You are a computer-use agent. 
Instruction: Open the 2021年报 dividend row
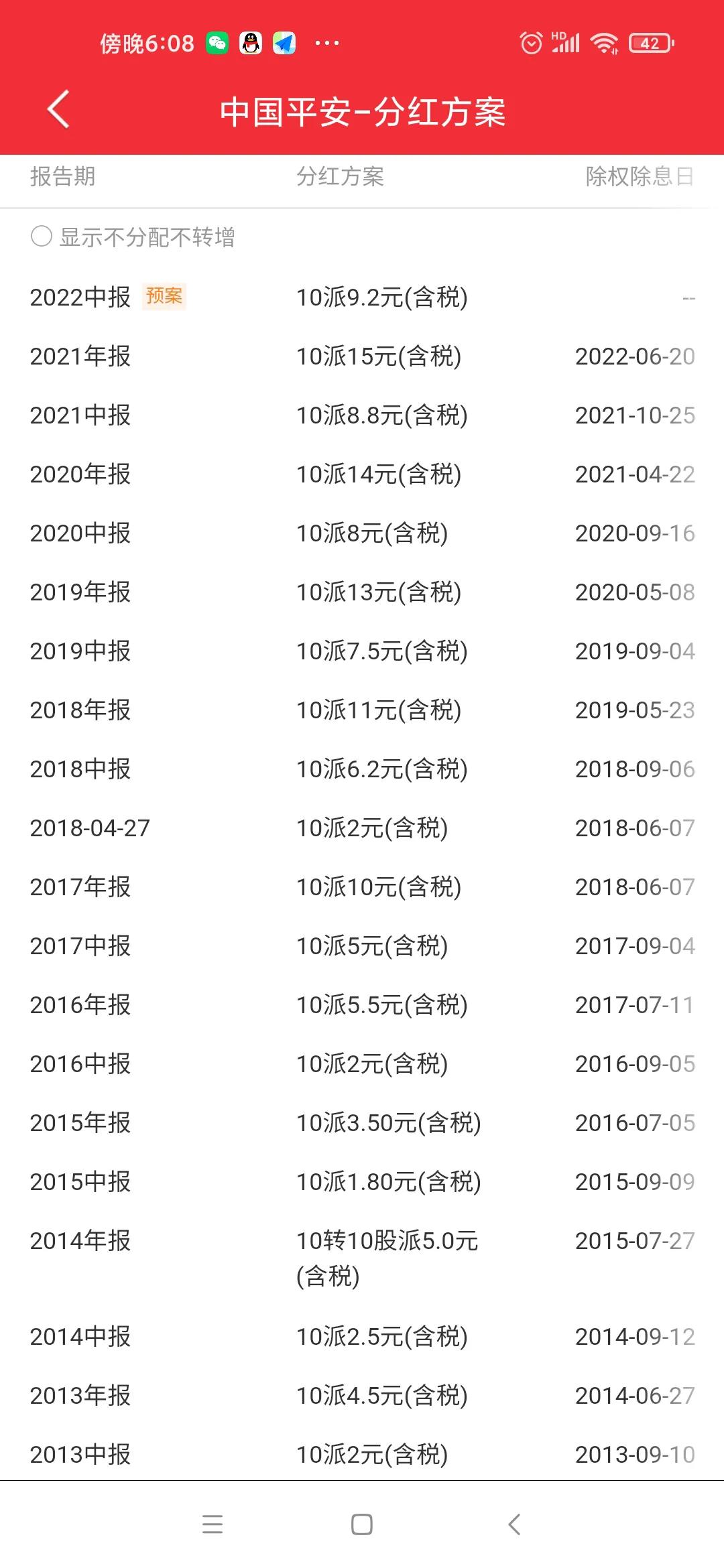[x=362, y=356]
